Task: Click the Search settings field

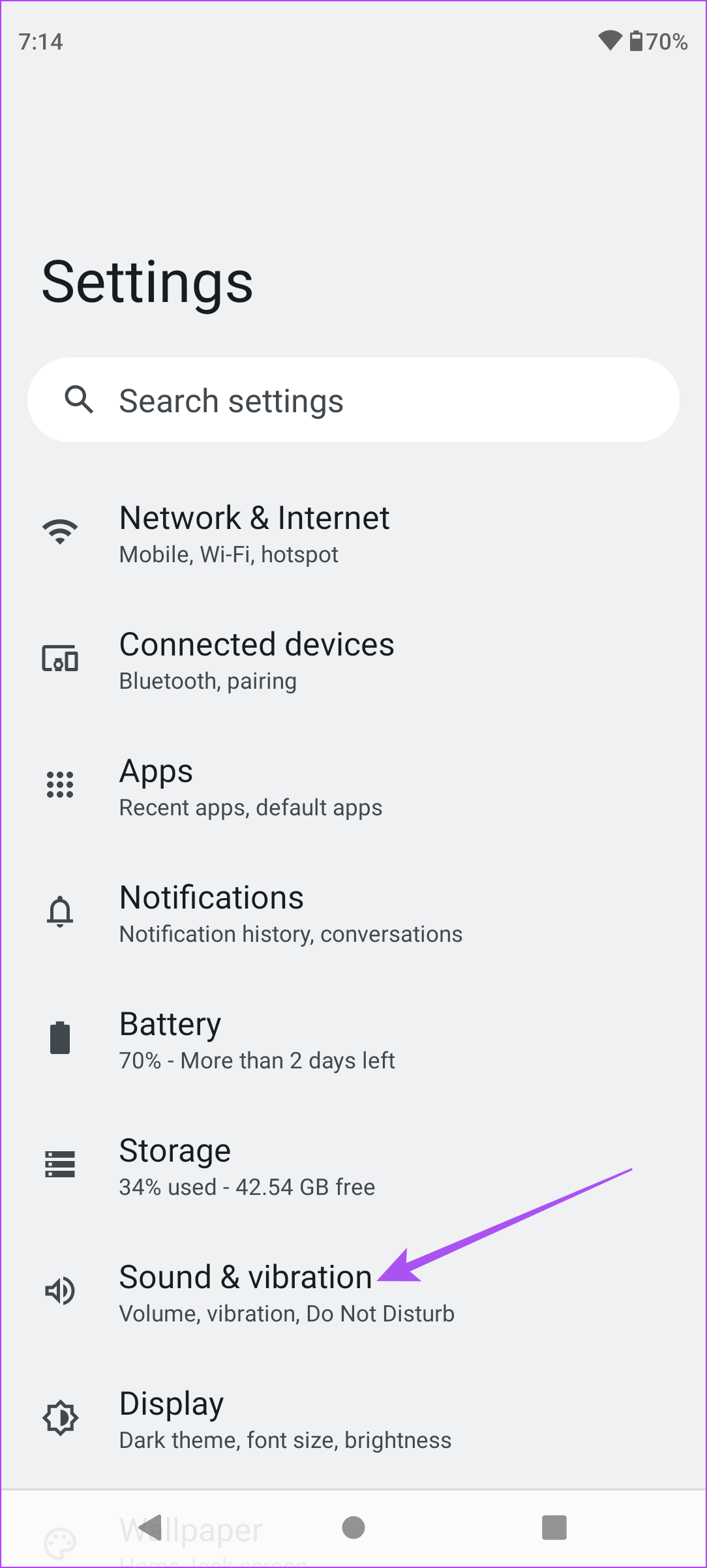Action: pyautogui.click(x=353, y=400)
